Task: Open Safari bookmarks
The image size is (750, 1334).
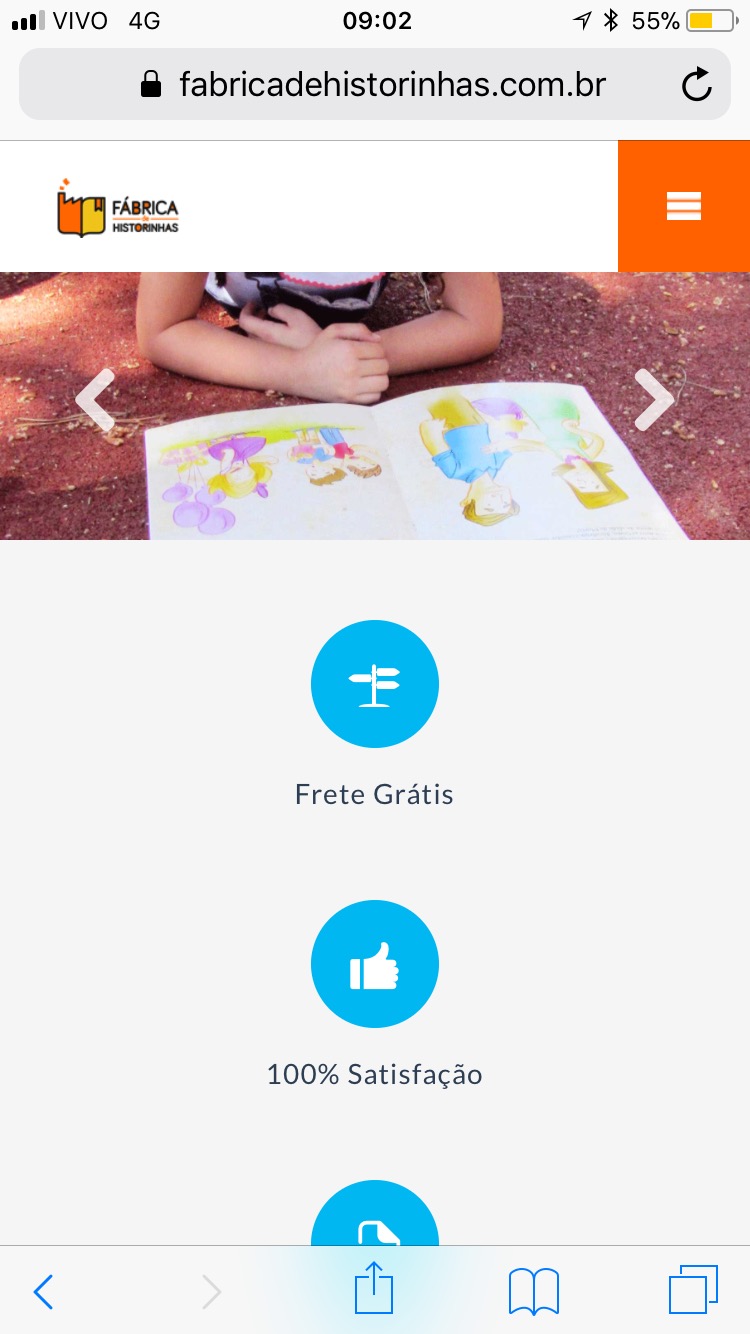Action: click(534, 1292)
